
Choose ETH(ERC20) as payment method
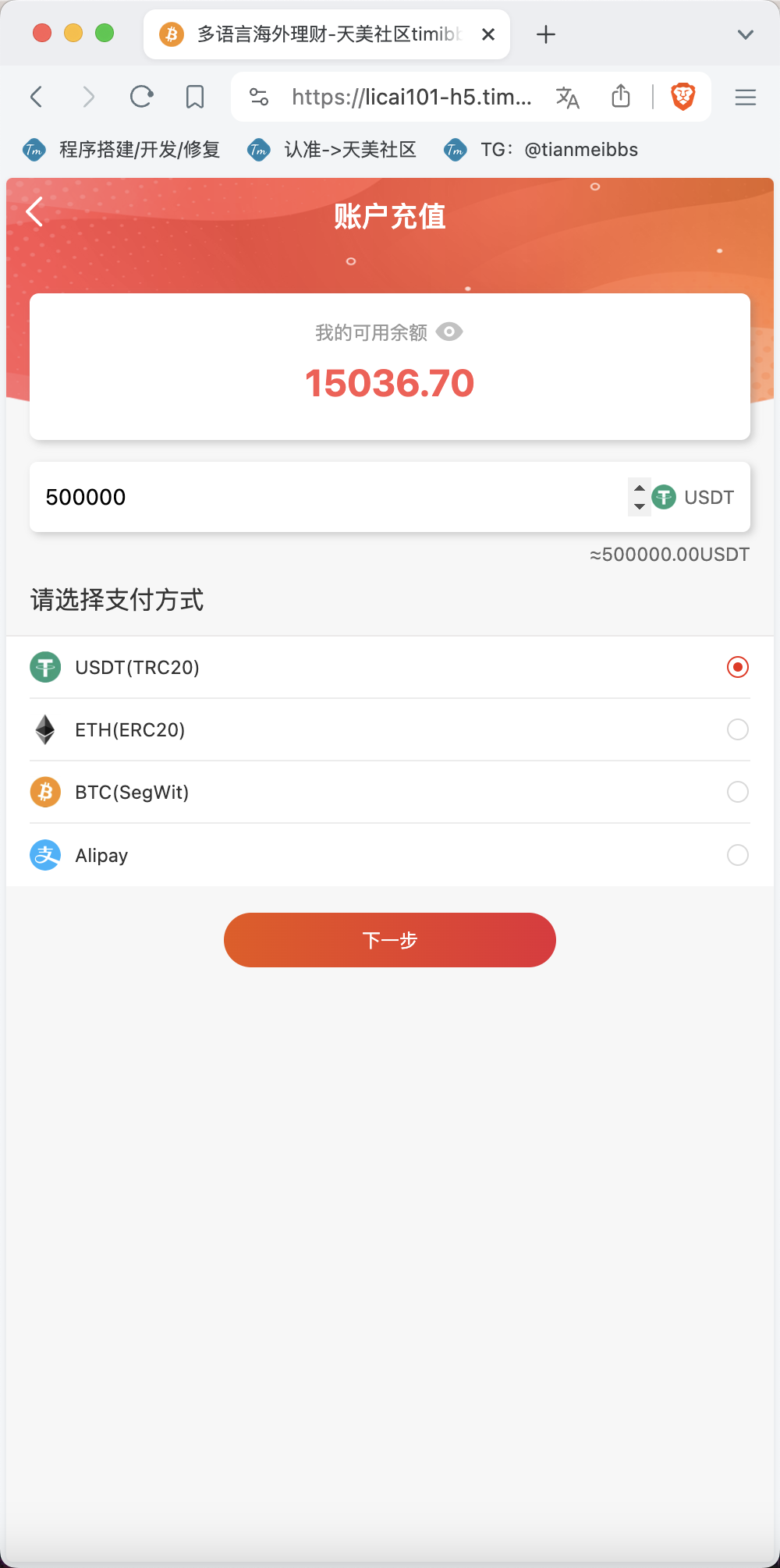pos(737,729)
